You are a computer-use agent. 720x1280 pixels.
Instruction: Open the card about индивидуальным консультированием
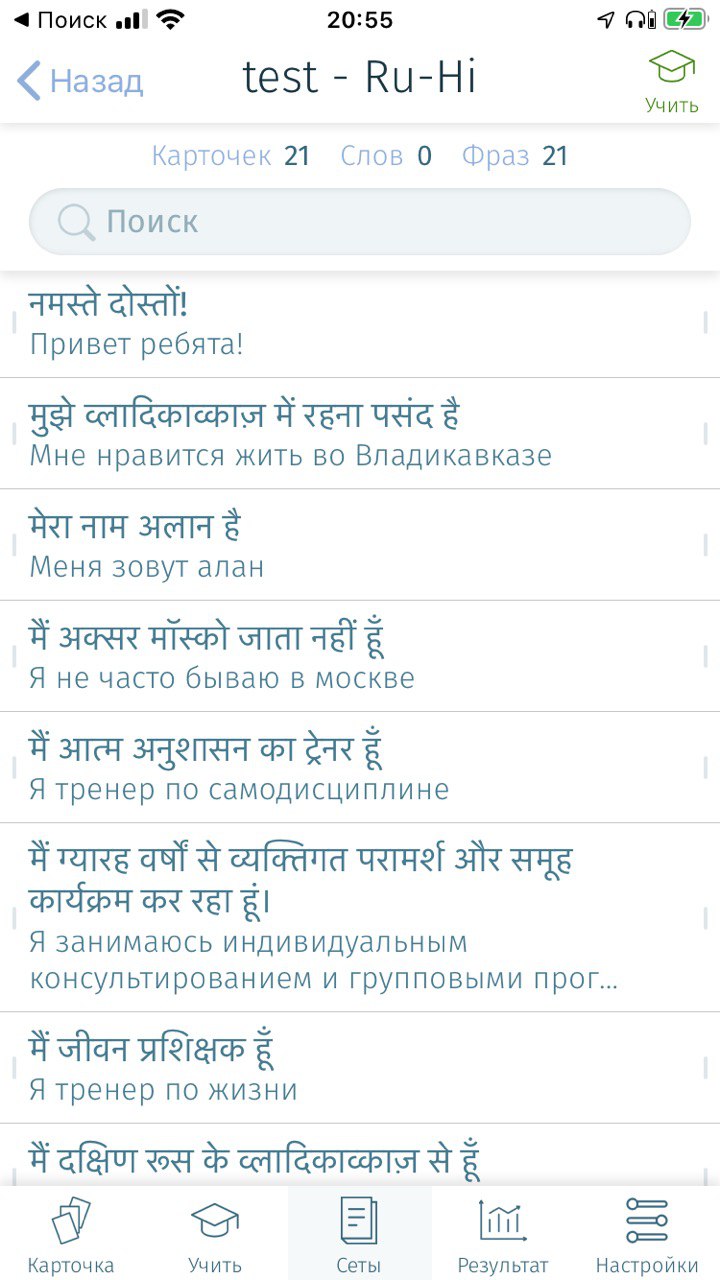(x=360, y=917)
